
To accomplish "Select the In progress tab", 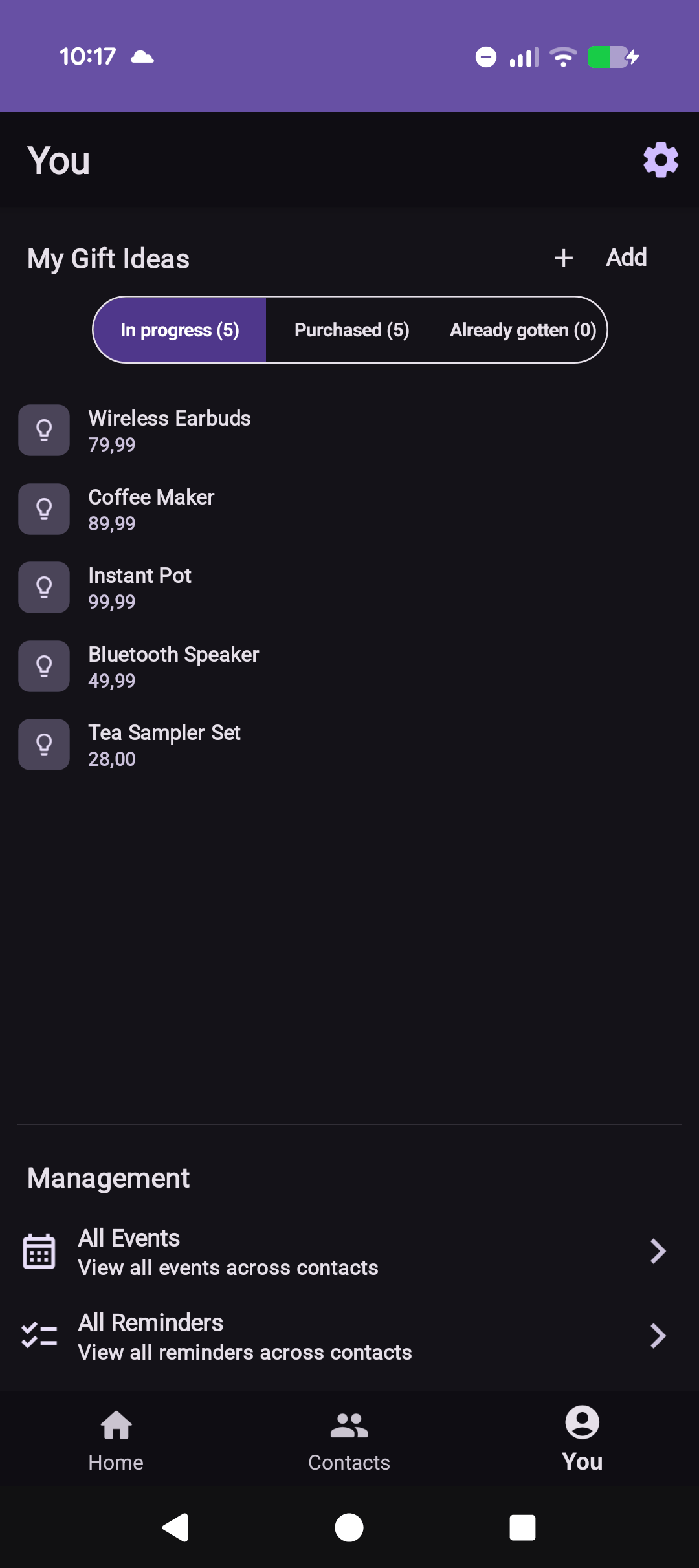I will 180,329.
